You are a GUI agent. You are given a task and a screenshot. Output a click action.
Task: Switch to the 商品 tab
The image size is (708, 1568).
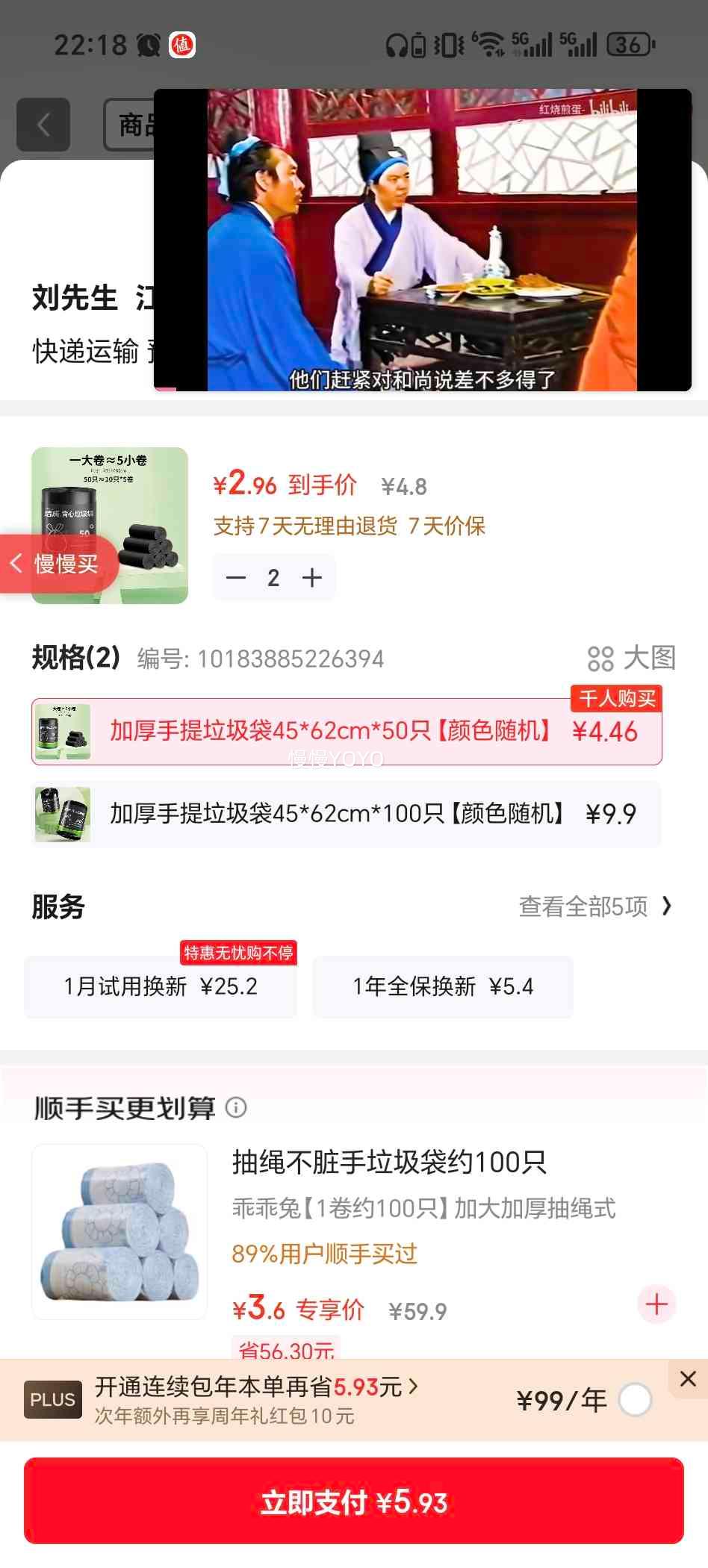click(138, 124)
